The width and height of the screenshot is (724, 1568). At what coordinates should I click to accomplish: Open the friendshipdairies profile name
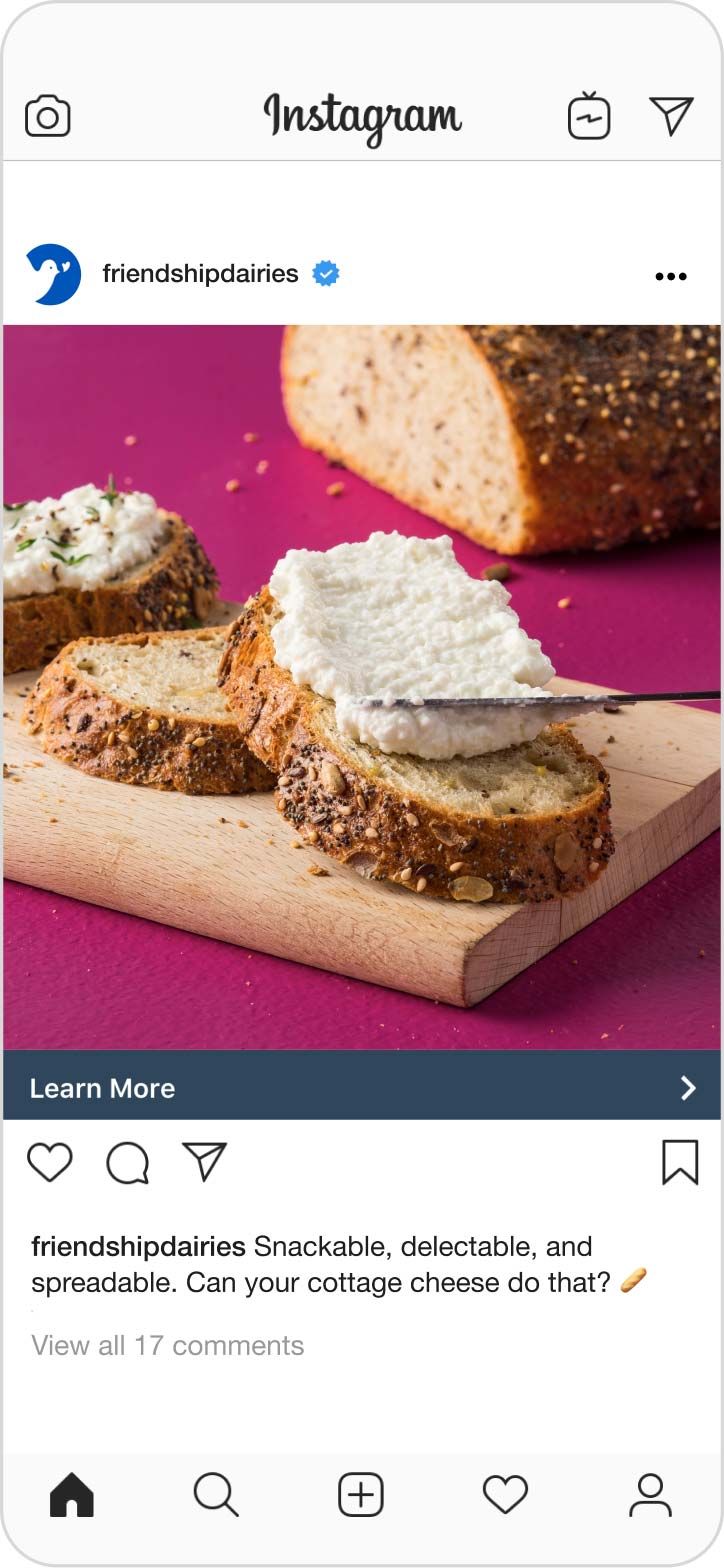pyautogui.click(x=198, y=272)
